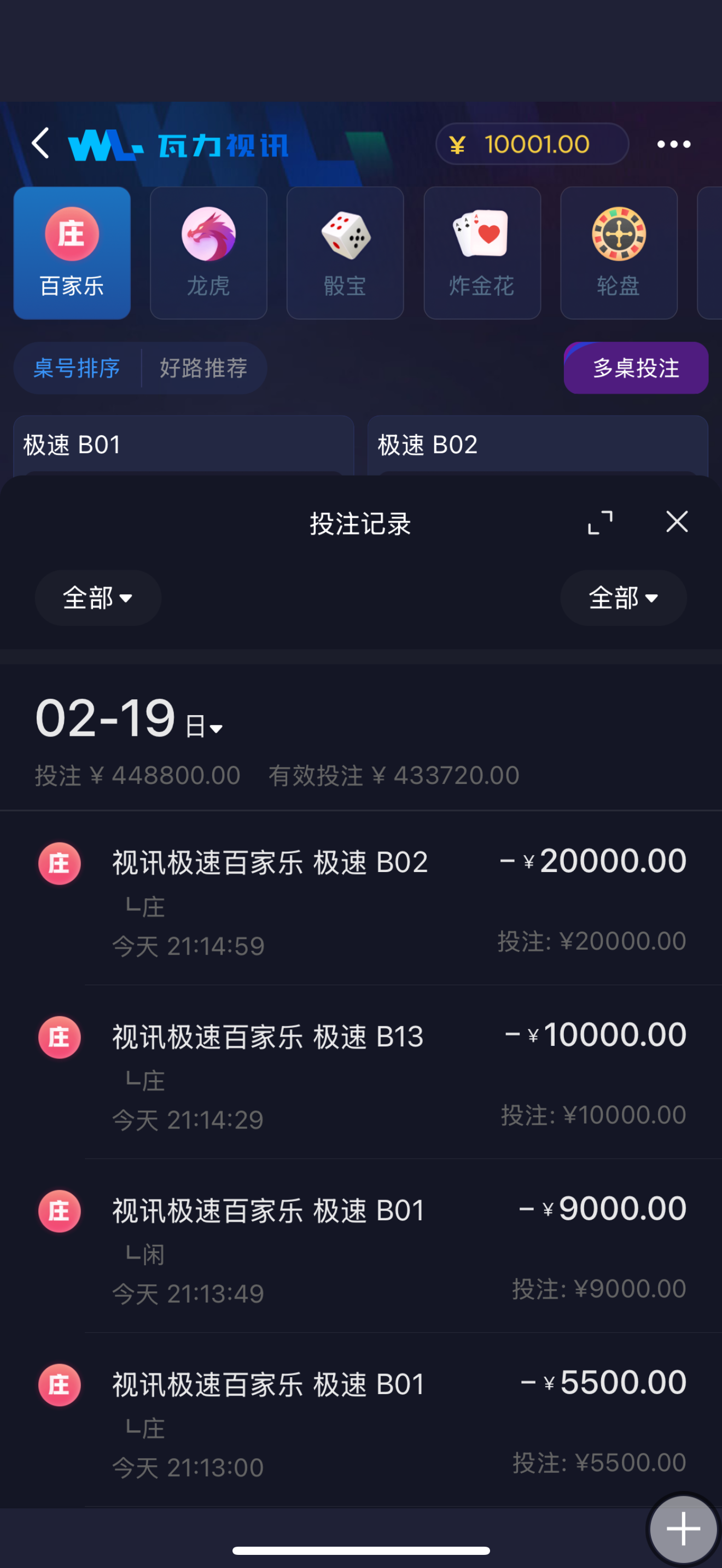Go back using the top-left arrow

click(40, 144)
